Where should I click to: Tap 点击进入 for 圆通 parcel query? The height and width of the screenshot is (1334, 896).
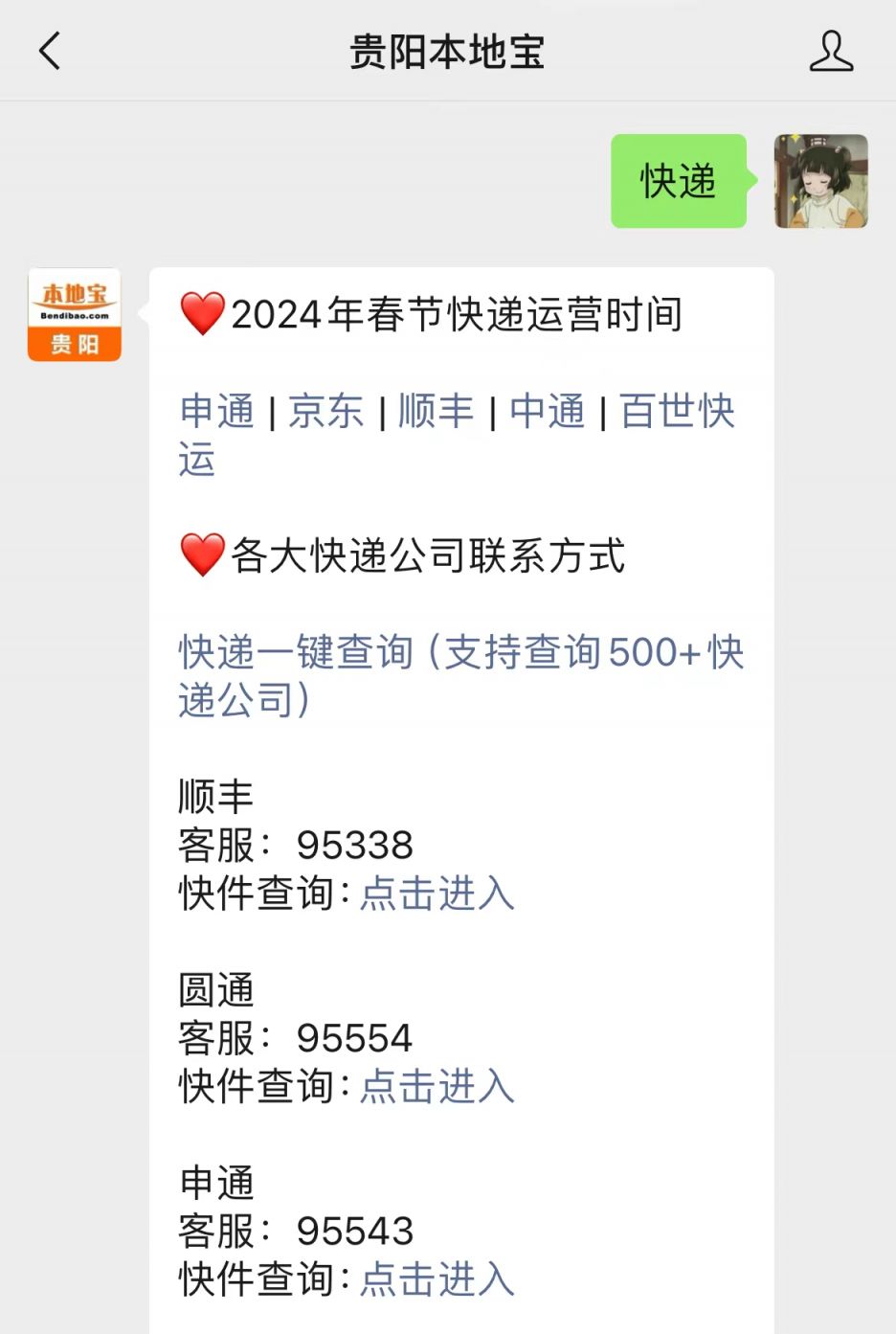tap(437, 1086)
